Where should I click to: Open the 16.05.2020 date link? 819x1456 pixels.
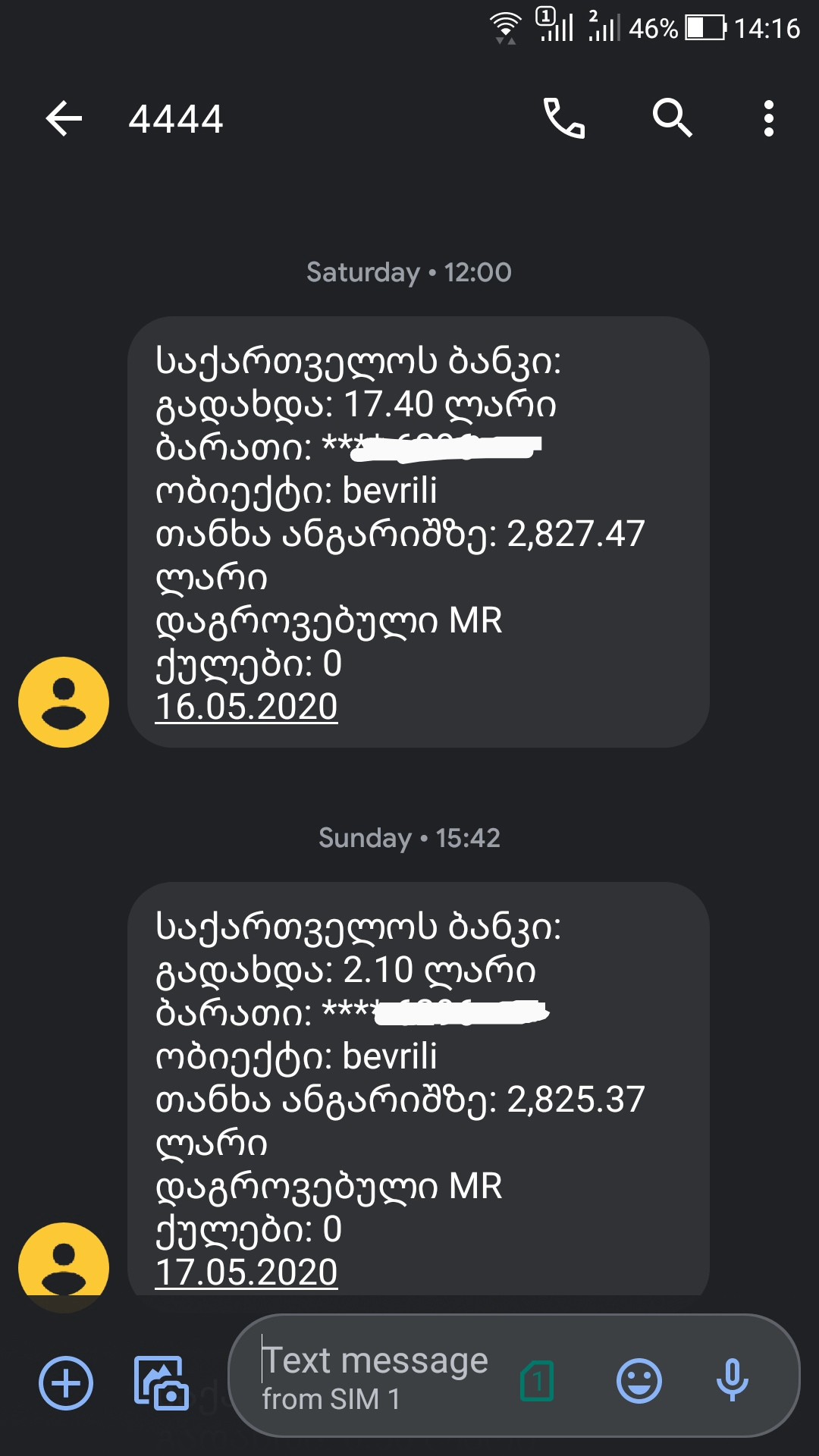tap(246, 707)
